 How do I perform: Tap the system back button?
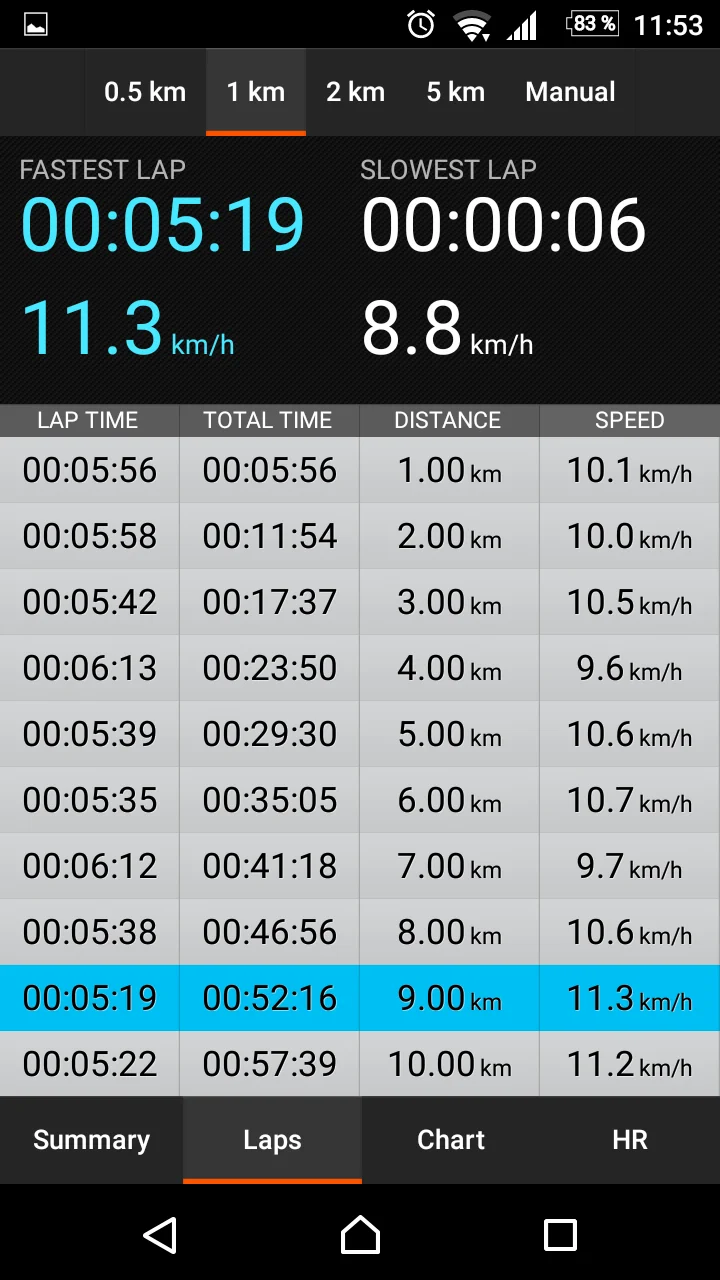(x=160, y=1235)
